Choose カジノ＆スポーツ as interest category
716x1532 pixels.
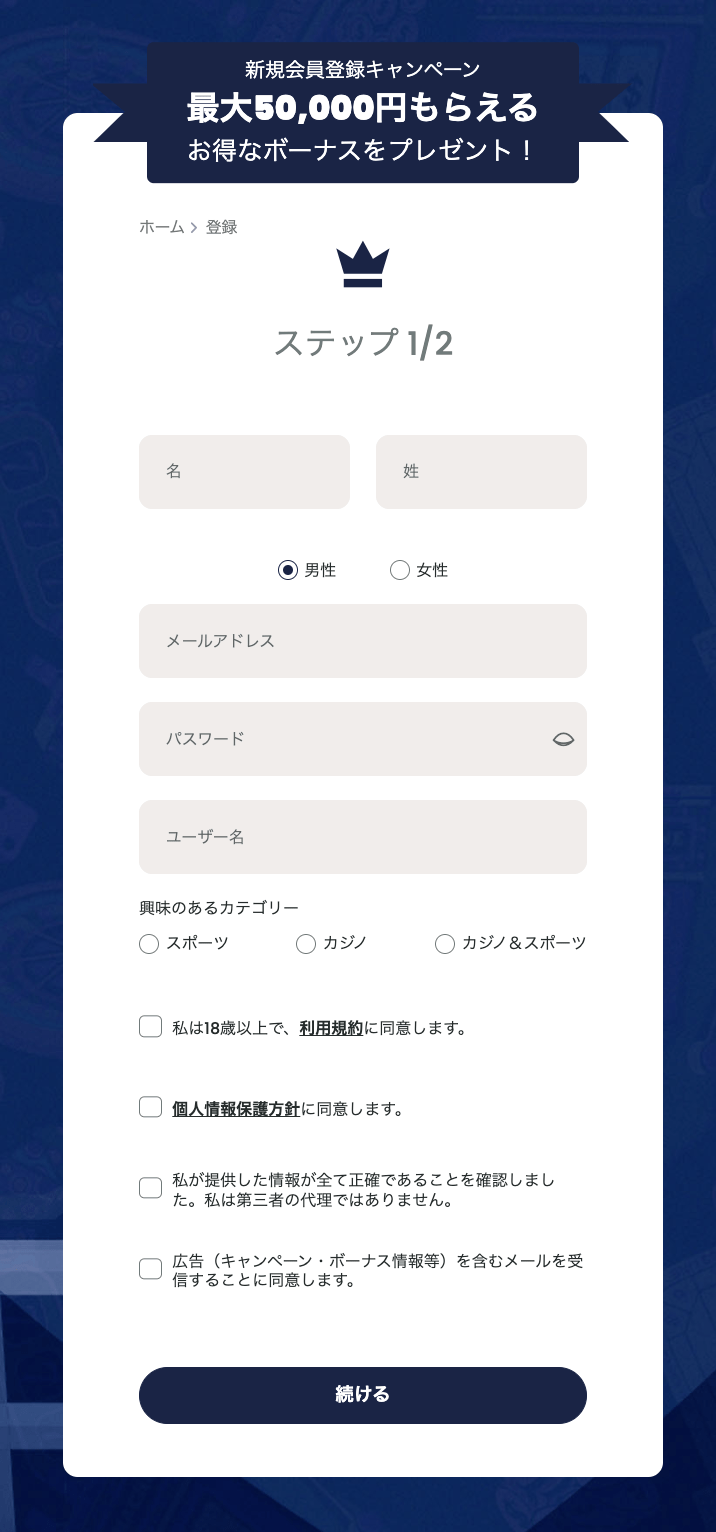[x=445, y=943]
